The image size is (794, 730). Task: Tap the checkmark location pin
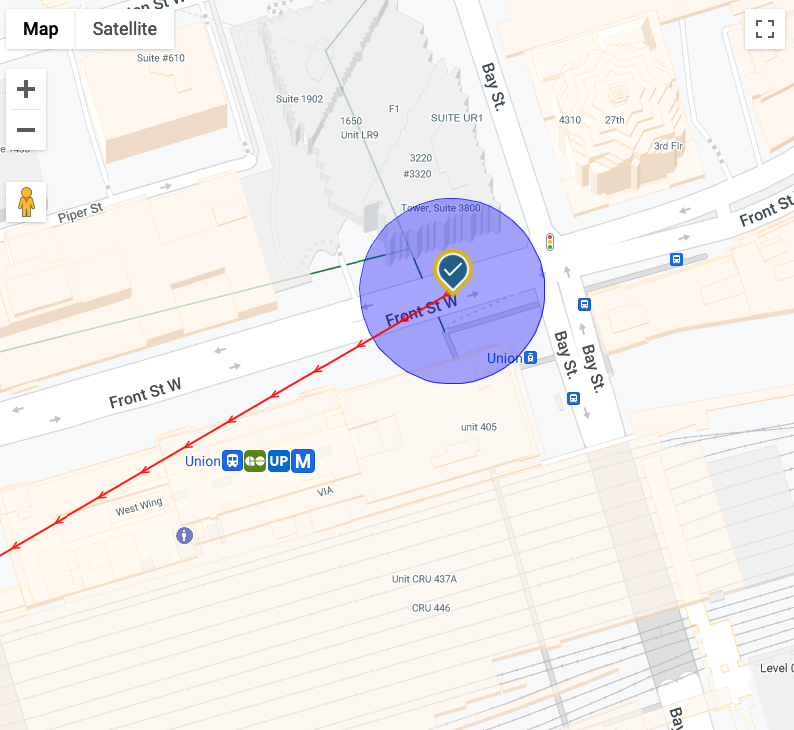(x=453, y=270)
